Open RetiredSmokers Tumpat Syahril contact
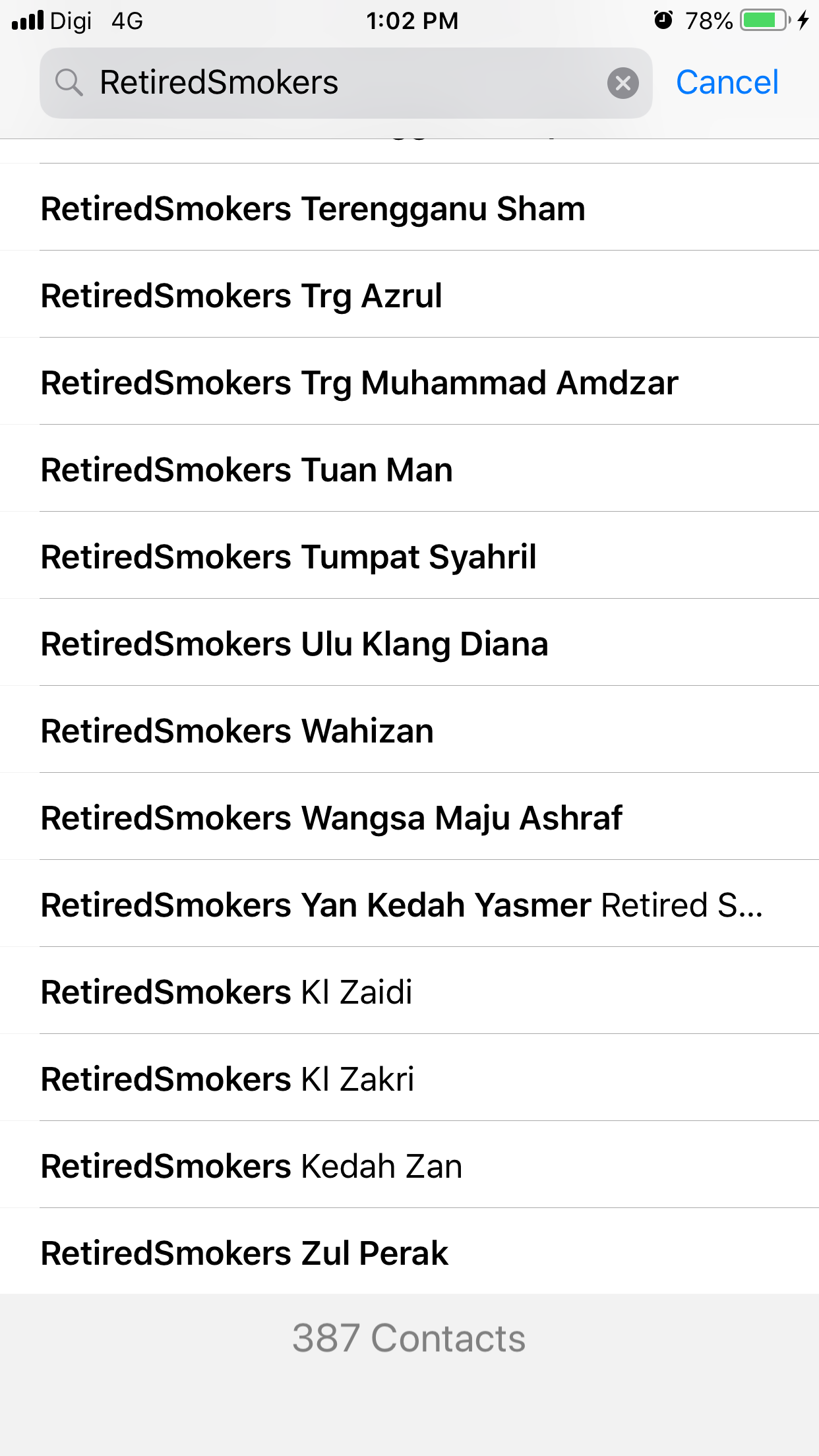819x1456 pixels. (x=409, y=555)
